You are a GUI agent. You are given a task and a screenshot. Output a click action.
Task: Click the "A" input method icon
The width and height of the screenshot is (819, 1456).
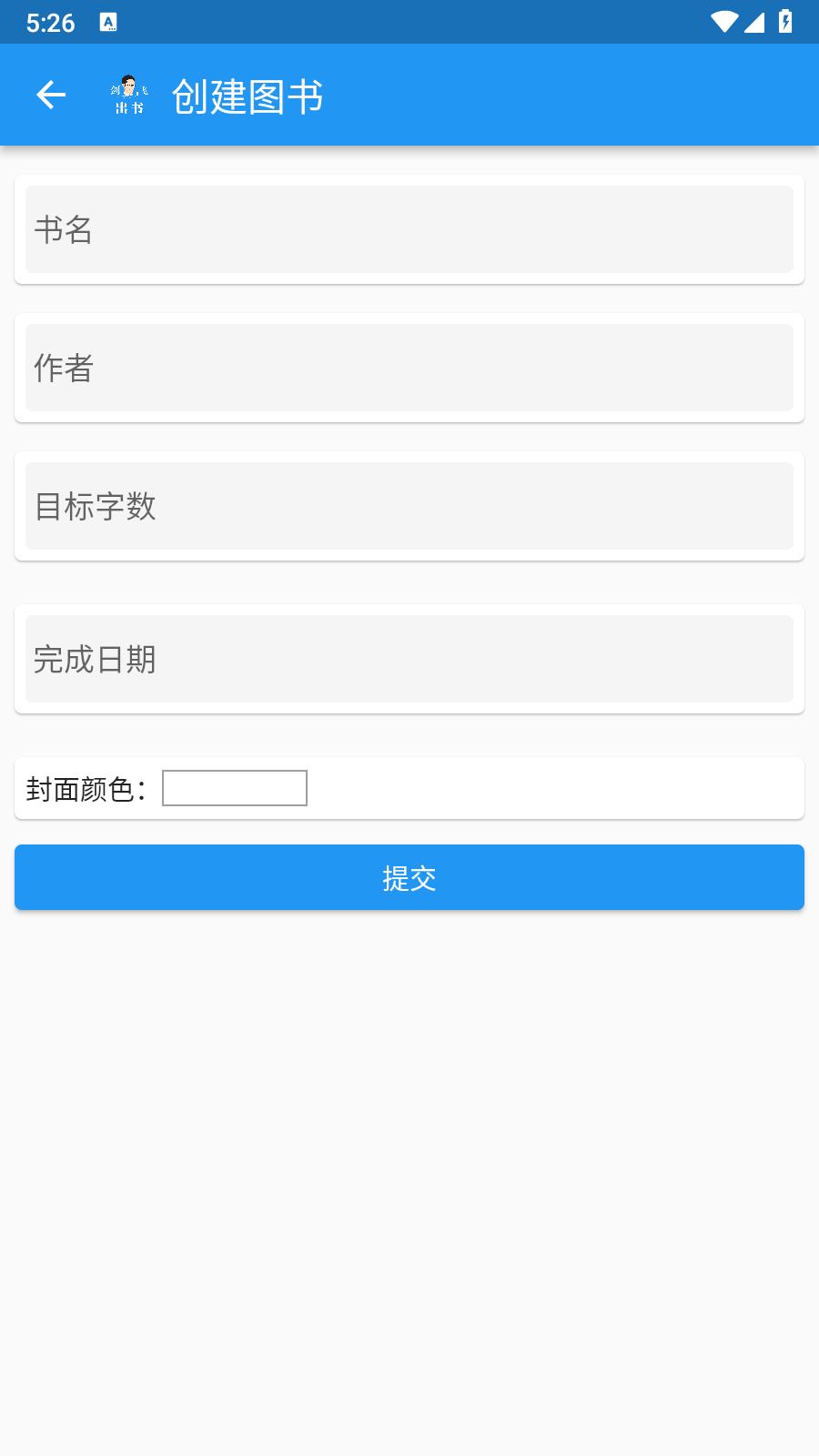(x=109, y=22)
